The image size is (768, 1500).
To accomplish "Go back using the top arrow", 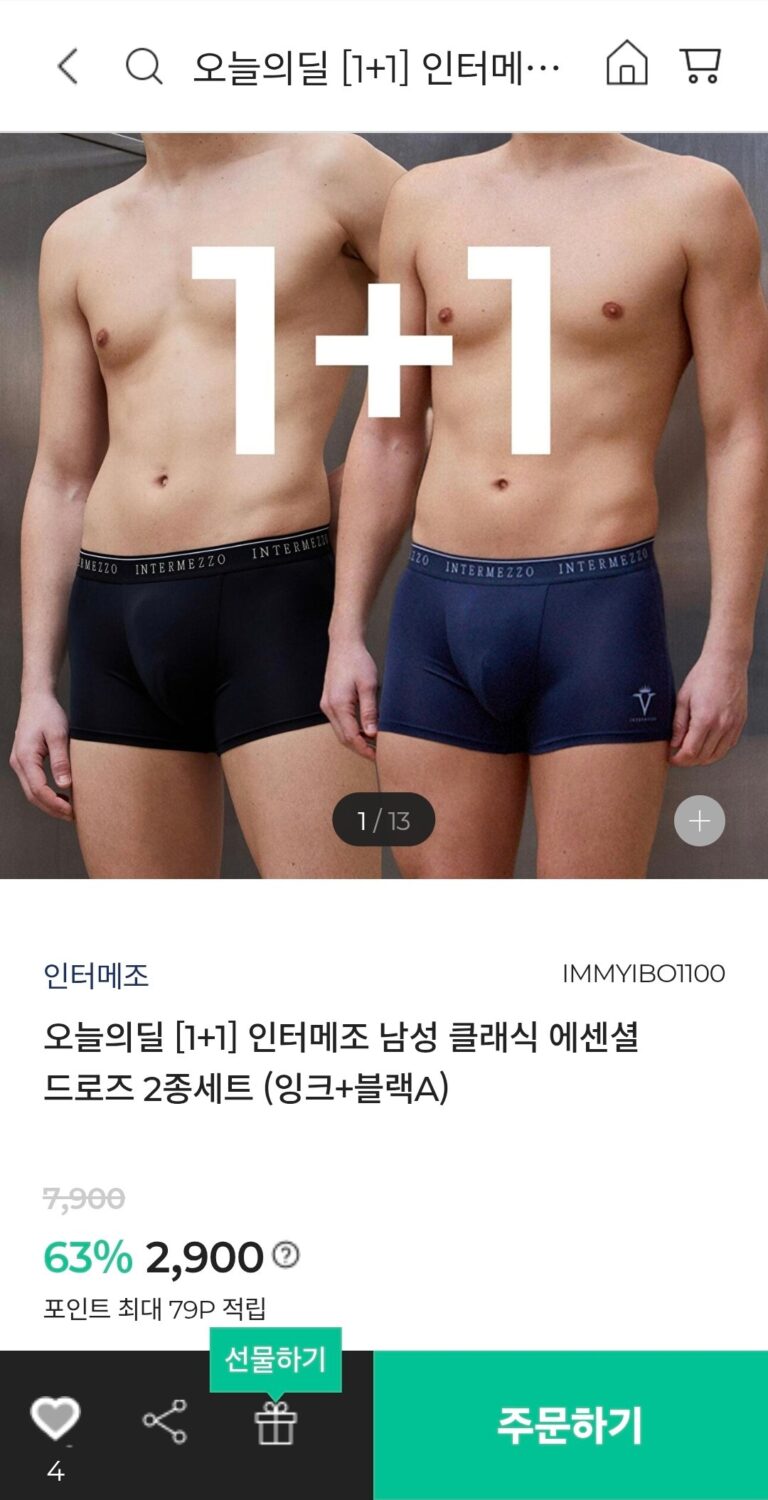I will (67, 67).
